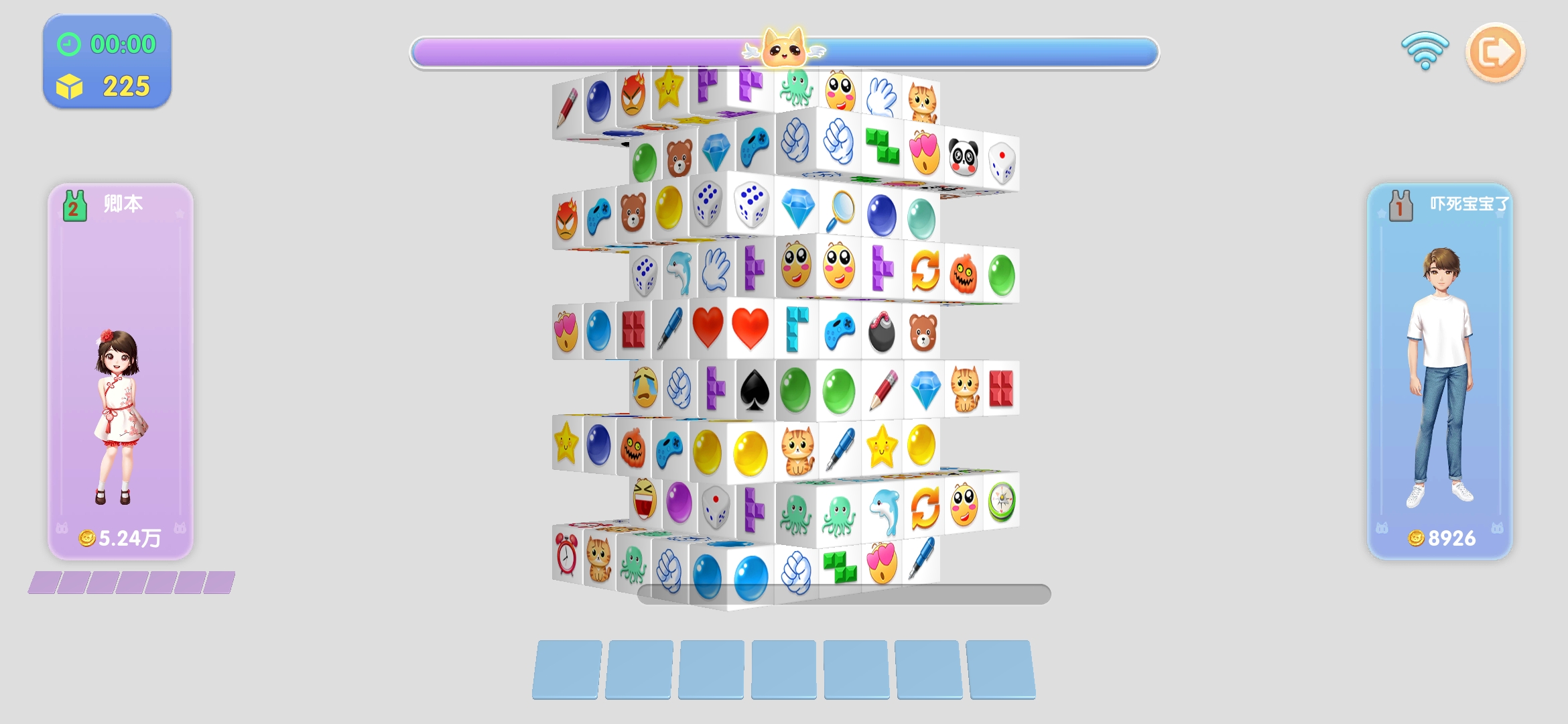Select the laughing emoji tile
1568x724 pixels.
pyautogui.click(x=644, y=499)
